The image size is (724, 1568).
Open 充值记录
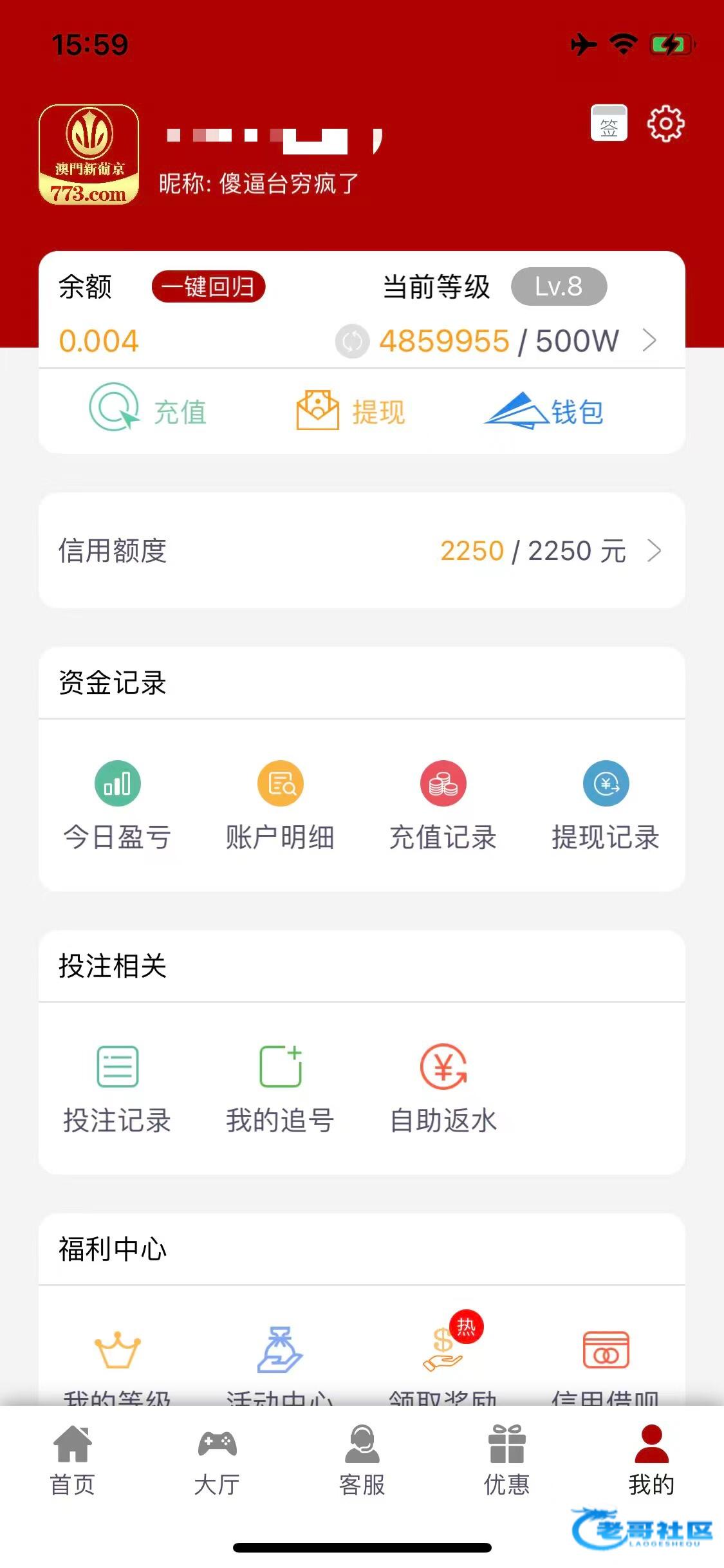[x=443, y=805]
